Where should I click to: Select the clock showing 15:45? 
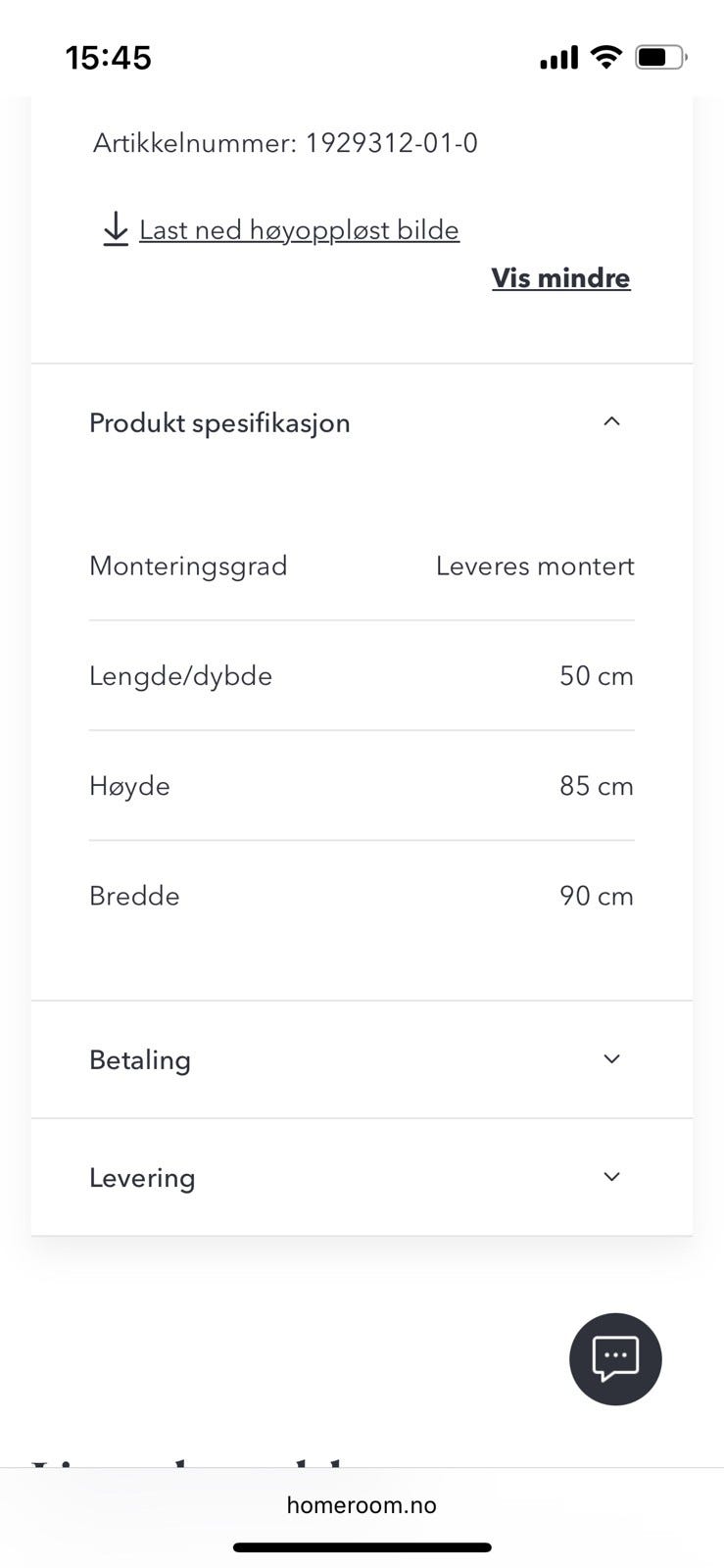tap(109, 57)
